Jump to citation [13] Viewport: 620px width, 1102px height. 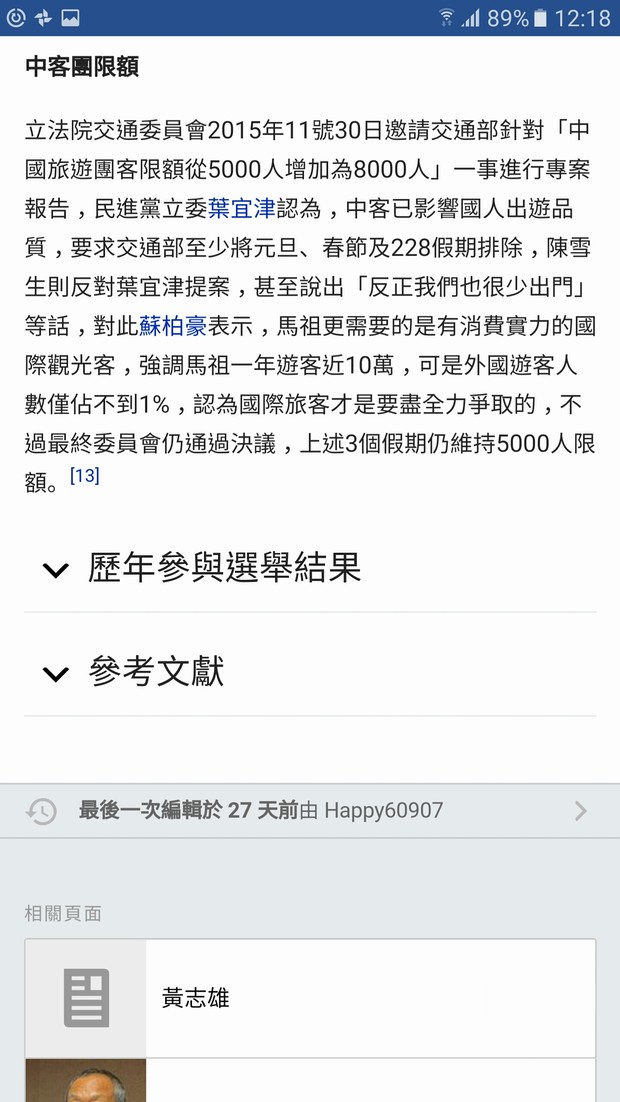click(x=85, y=476)
